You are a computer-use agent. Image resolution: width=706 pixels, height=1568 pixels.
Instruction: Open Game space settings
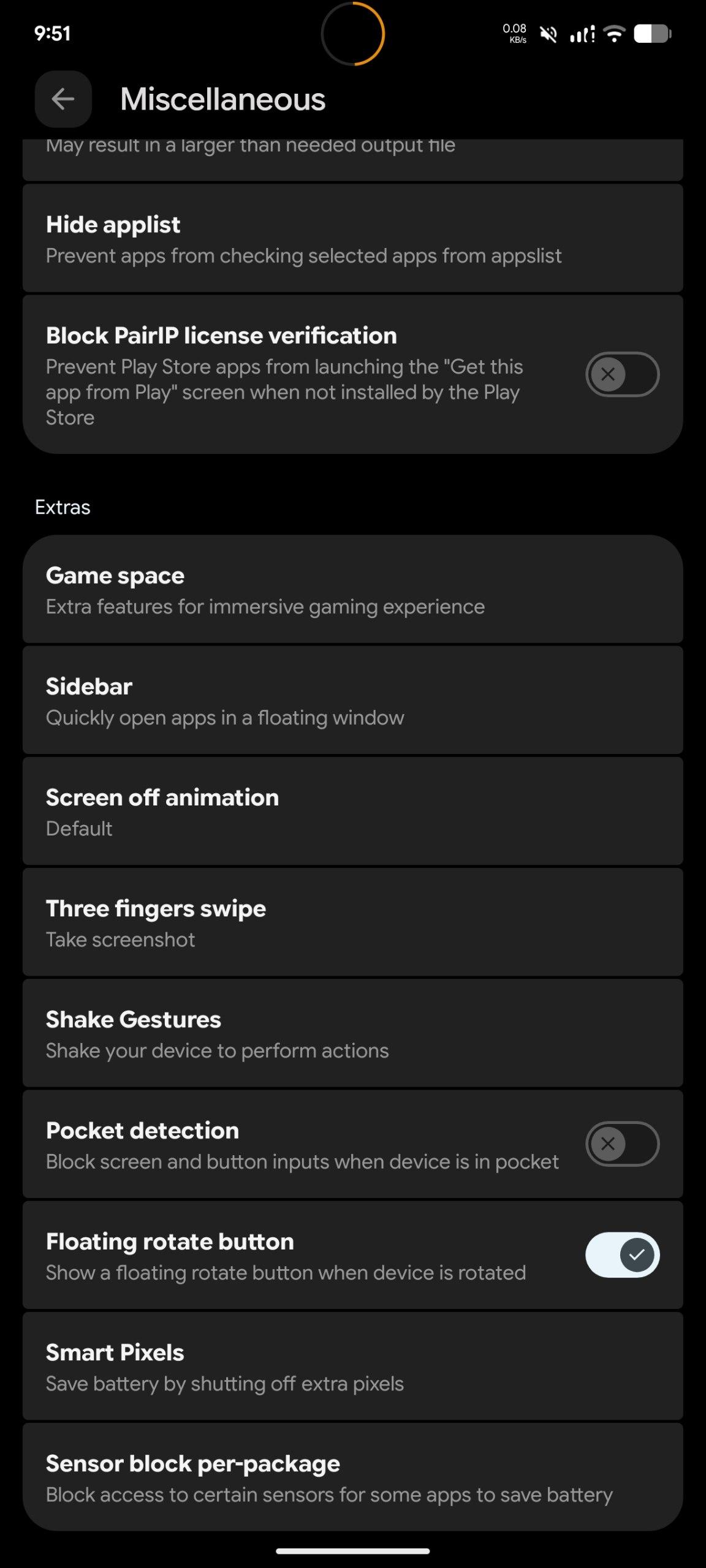(352, 589)
